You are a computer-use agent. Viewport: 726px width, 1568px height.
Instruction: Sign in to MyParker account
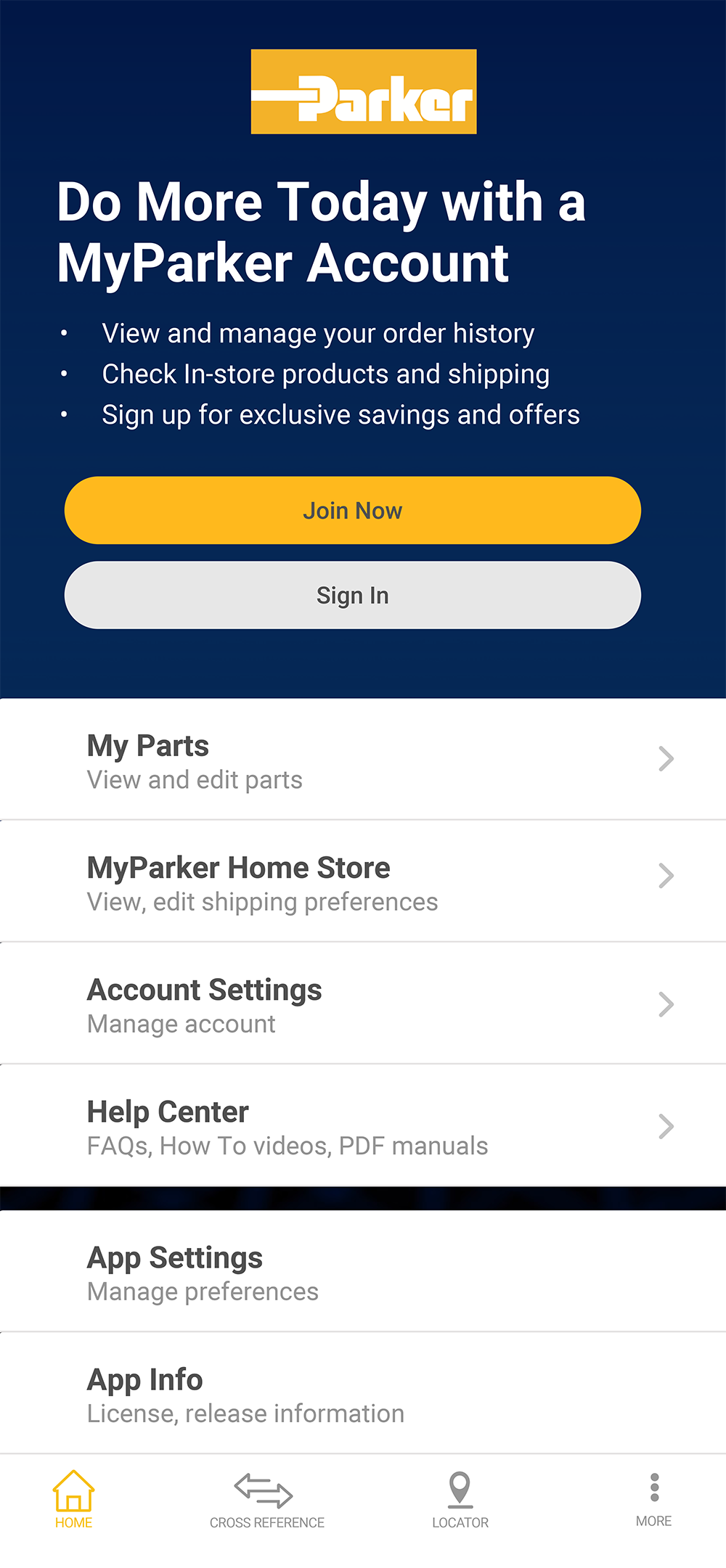coord(352,595)
